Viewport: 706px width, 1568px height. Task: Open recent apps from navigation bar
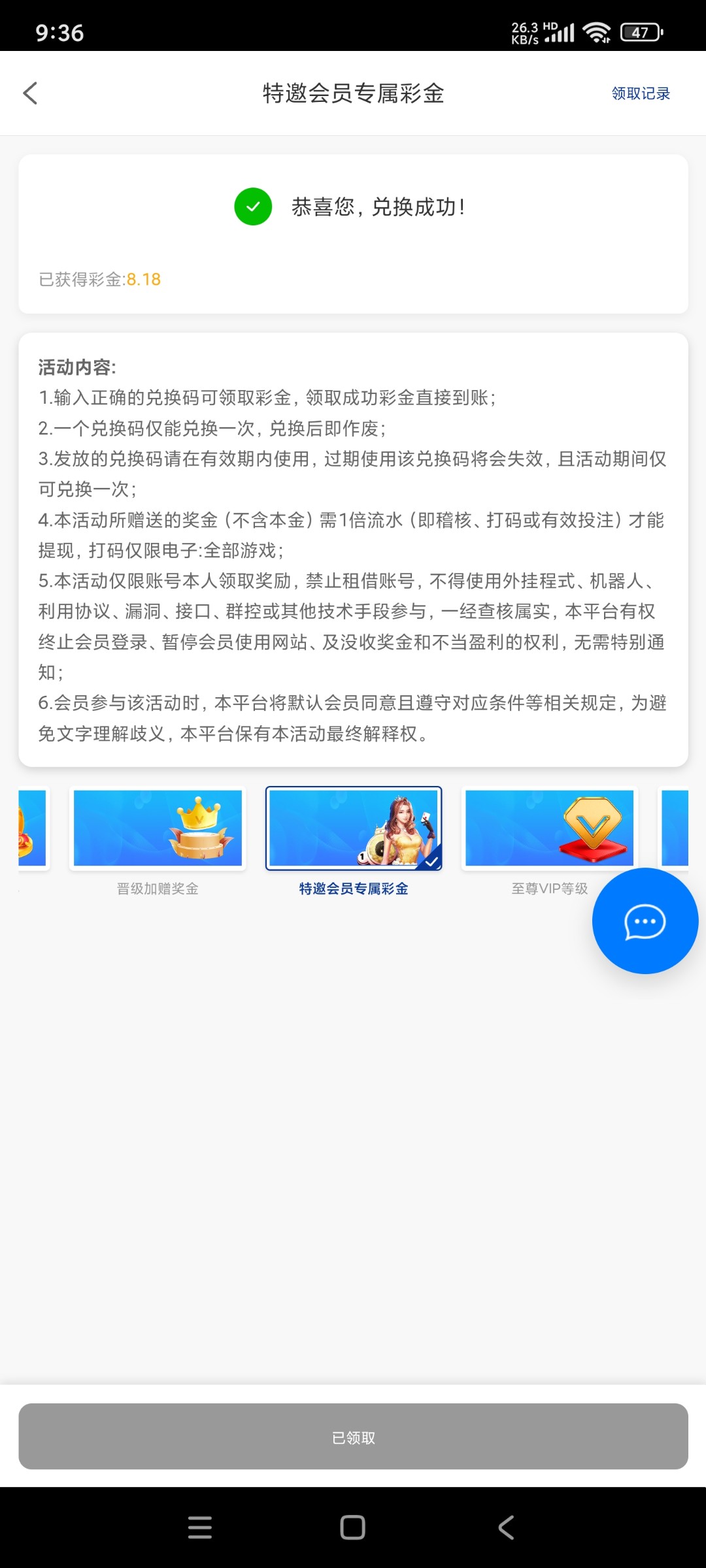[x=199, y=1527]
